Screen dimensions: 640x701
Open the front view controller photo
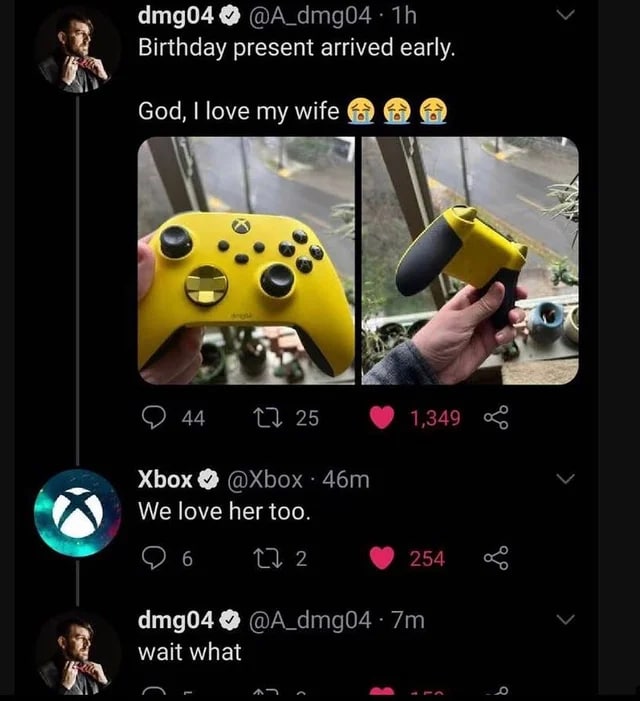pyautogui.click(x=246, y=260)
